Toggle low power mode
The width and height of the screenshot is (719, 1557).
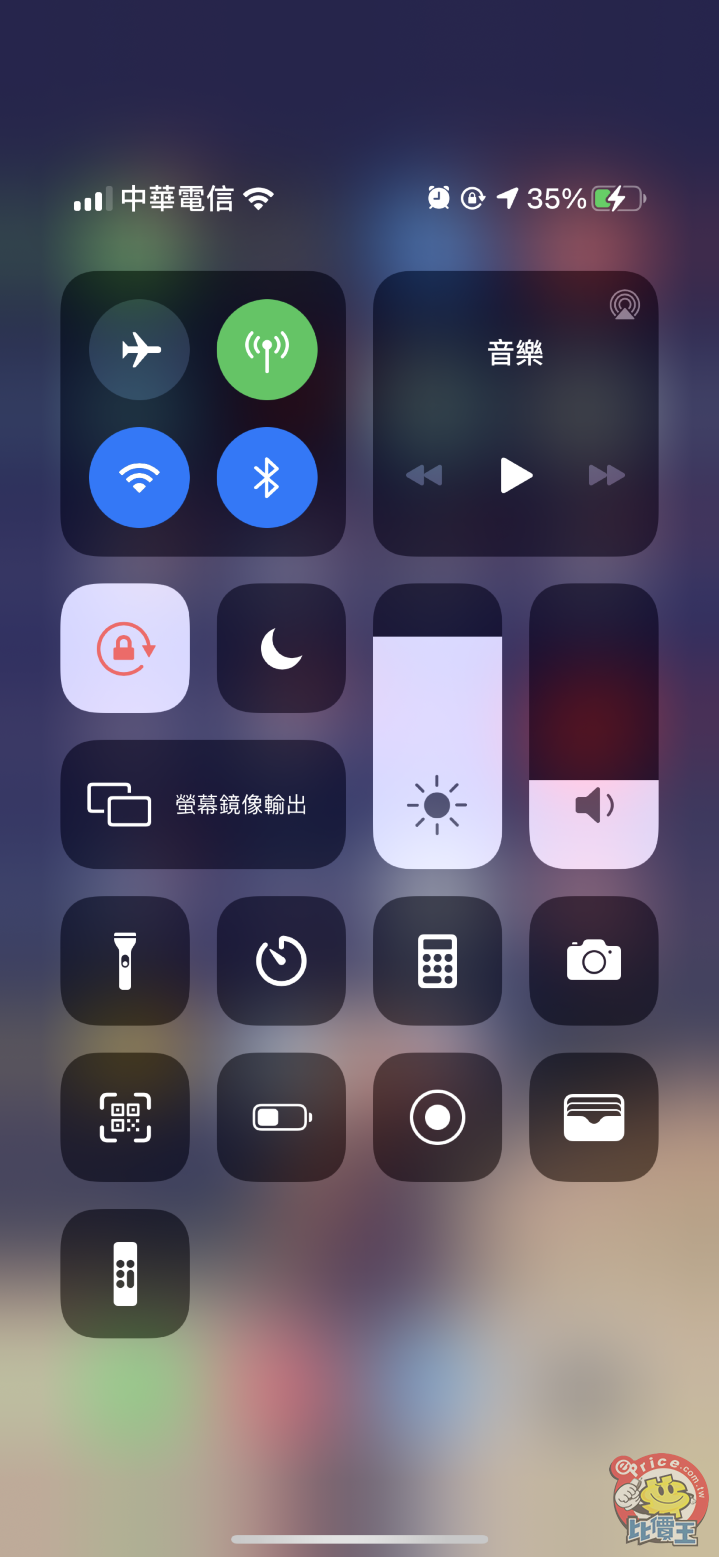tap(281, 1117)
